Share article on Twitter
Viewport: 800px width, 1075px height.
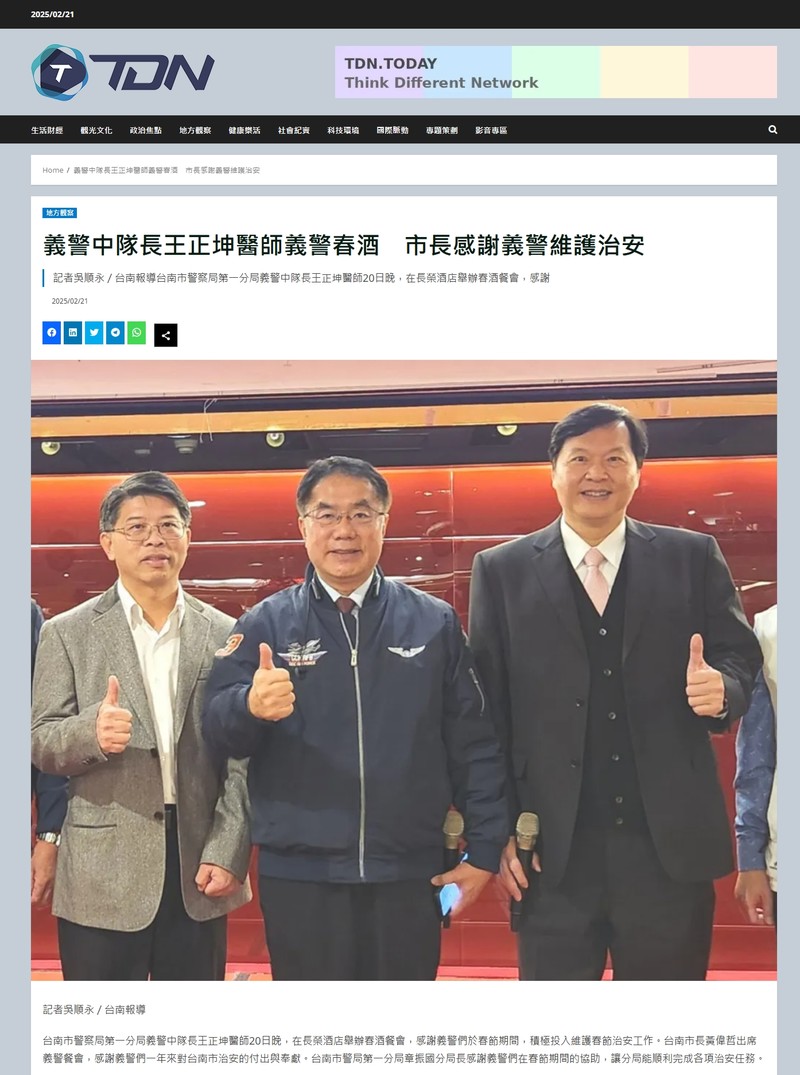pyautogui.click(x=94, y=333)
